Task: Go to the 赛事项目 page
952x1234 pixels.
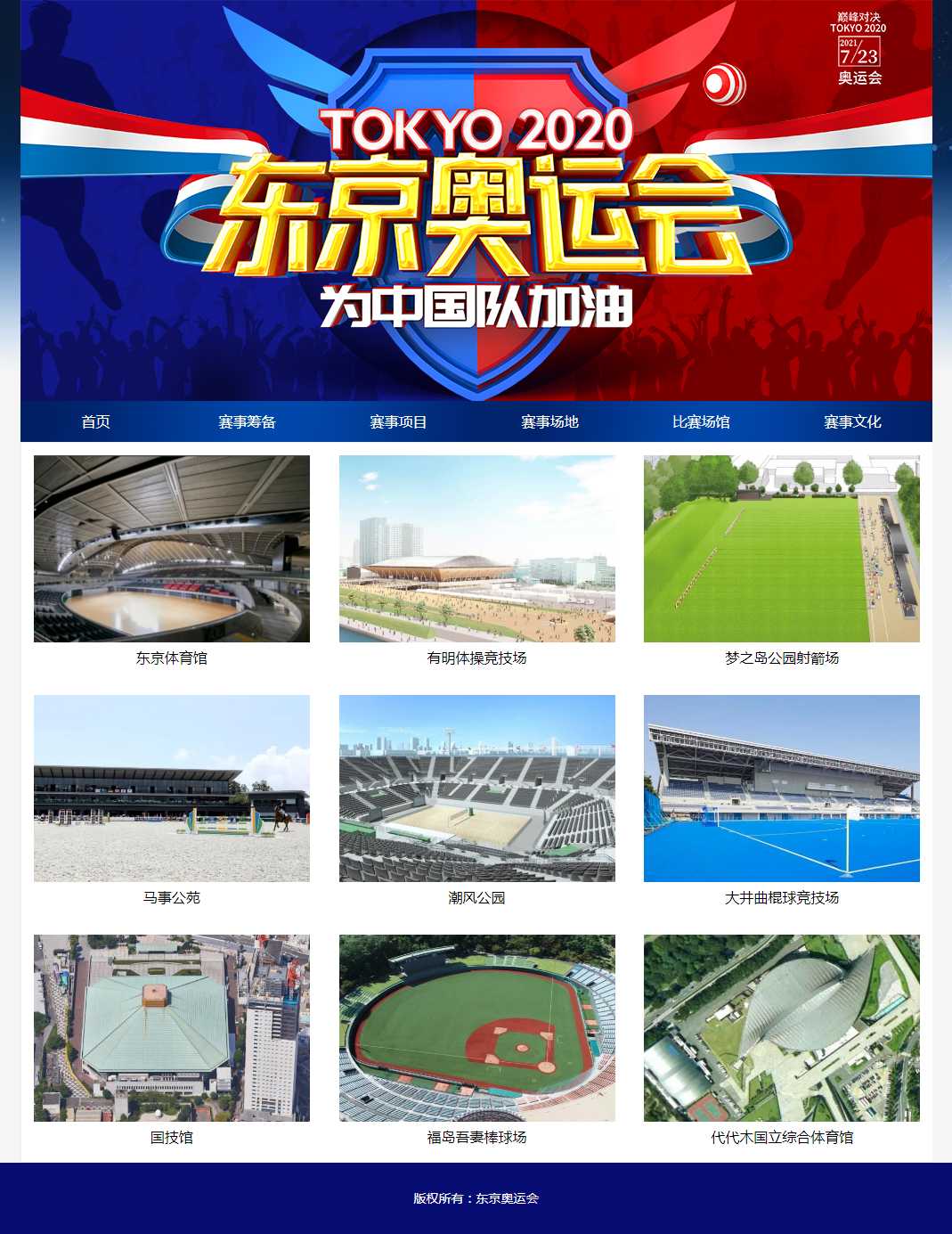Action: (x=399, y=421)
